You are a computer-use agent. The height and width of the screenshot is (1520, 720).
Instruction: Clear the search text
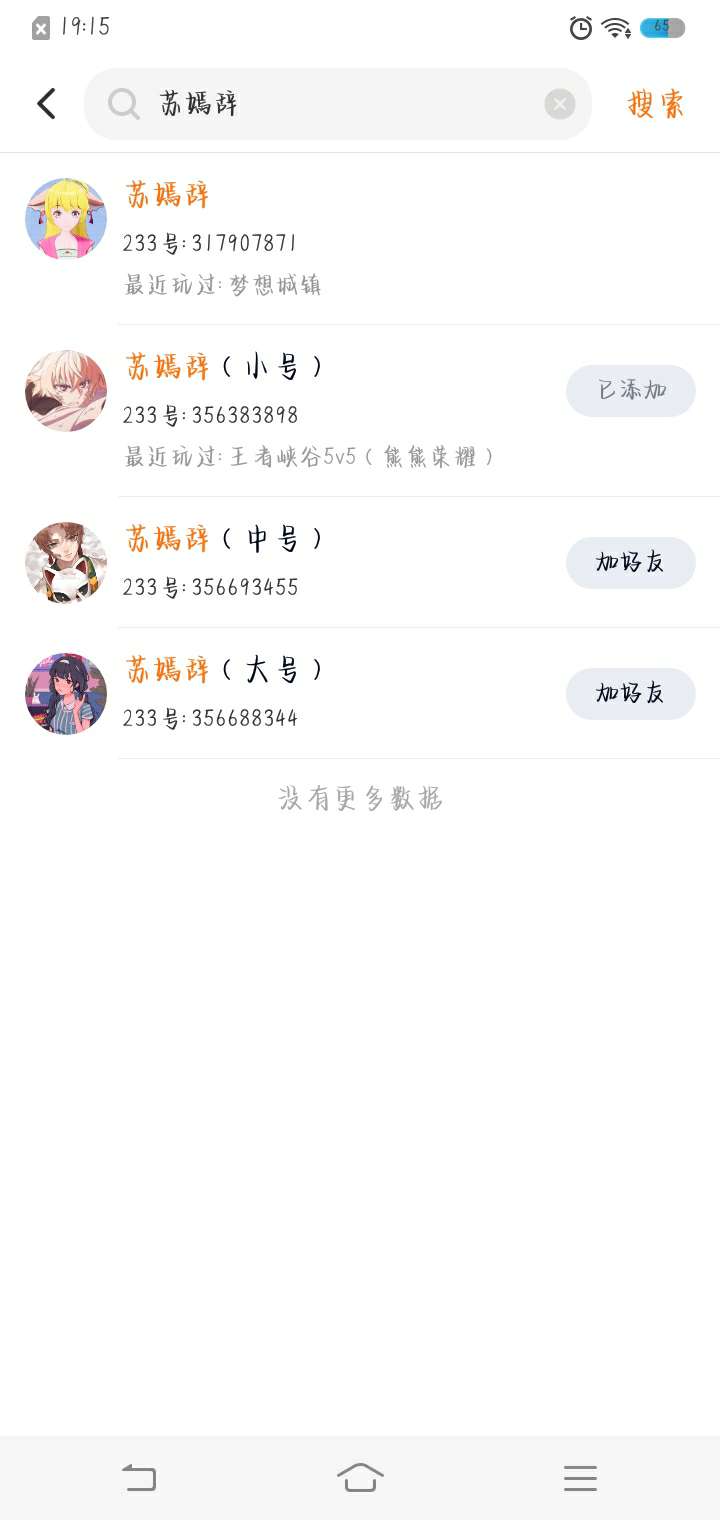560,104
